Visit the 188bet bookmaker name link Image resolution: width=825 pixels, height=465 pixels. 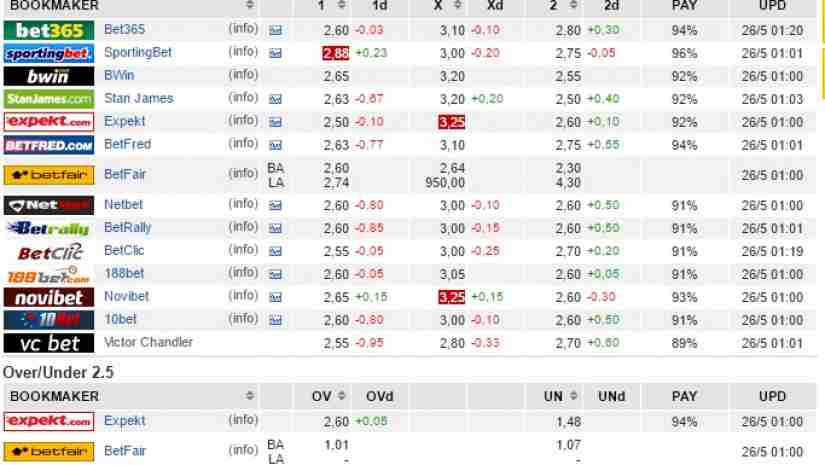click(124, 273)
